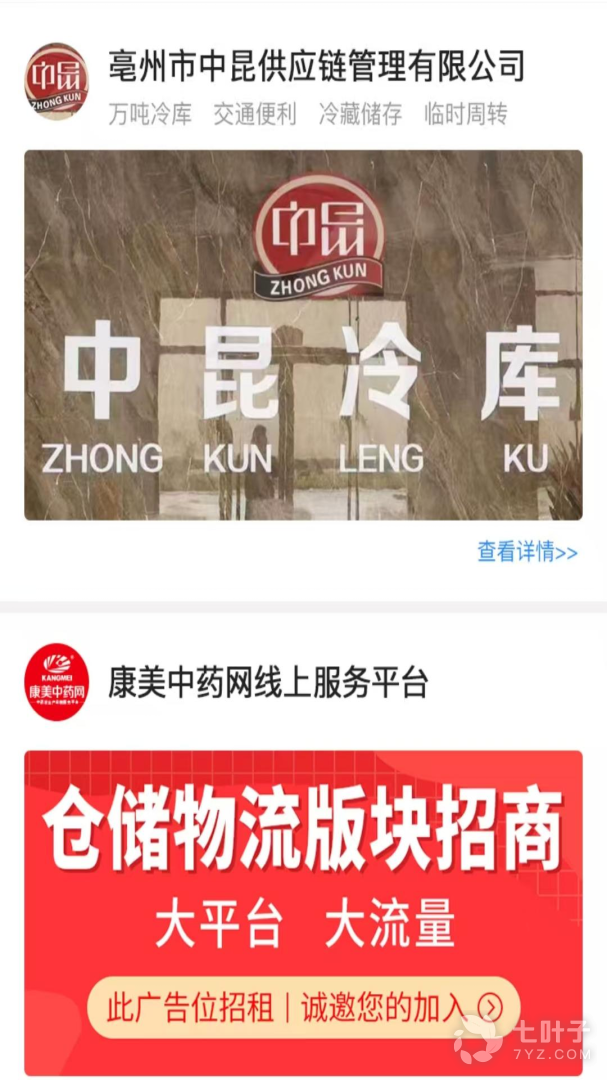Open the 查看详情>> link

(x=527, y=551)
